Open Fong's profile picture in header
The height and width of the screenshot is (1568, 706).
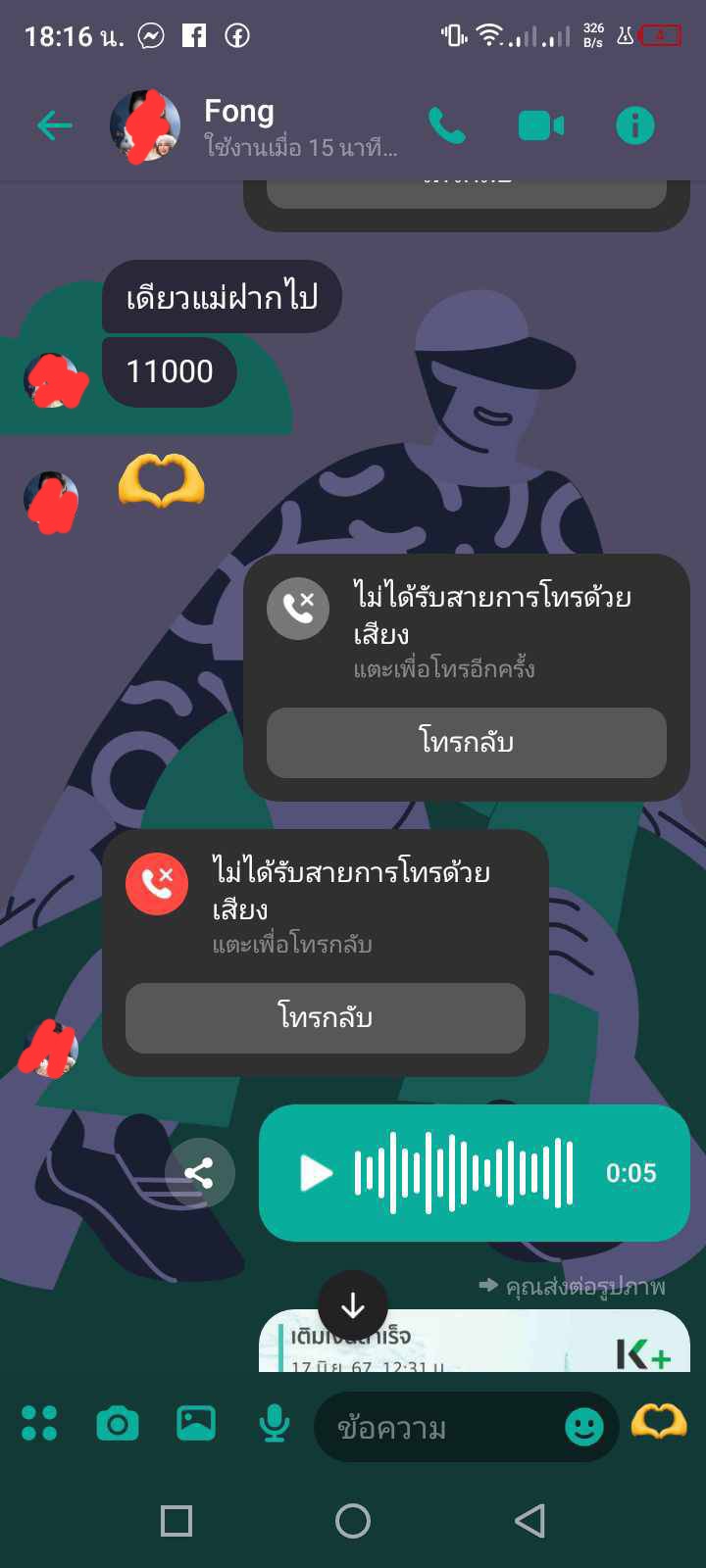[145, 127]
